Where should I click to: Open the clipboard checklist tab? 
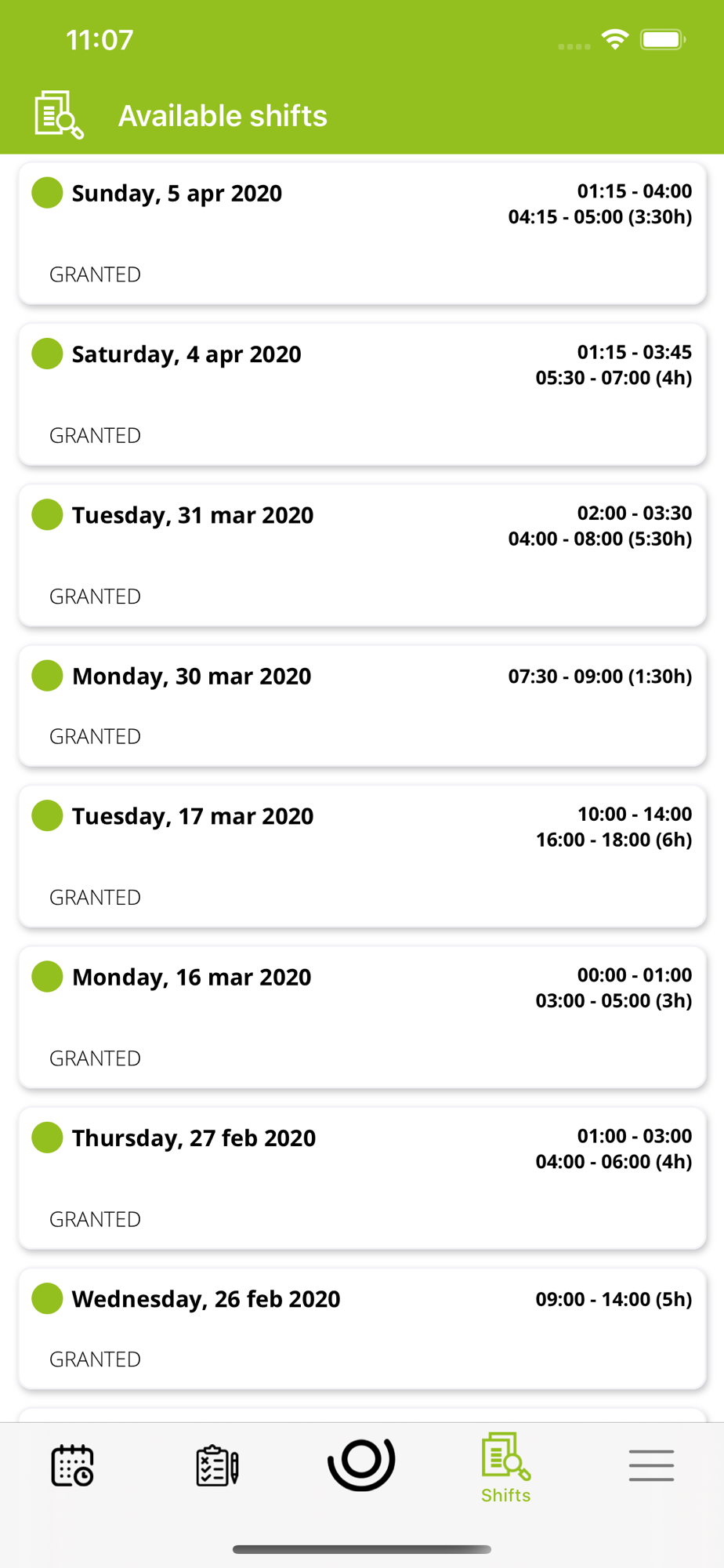[217, 1465]
